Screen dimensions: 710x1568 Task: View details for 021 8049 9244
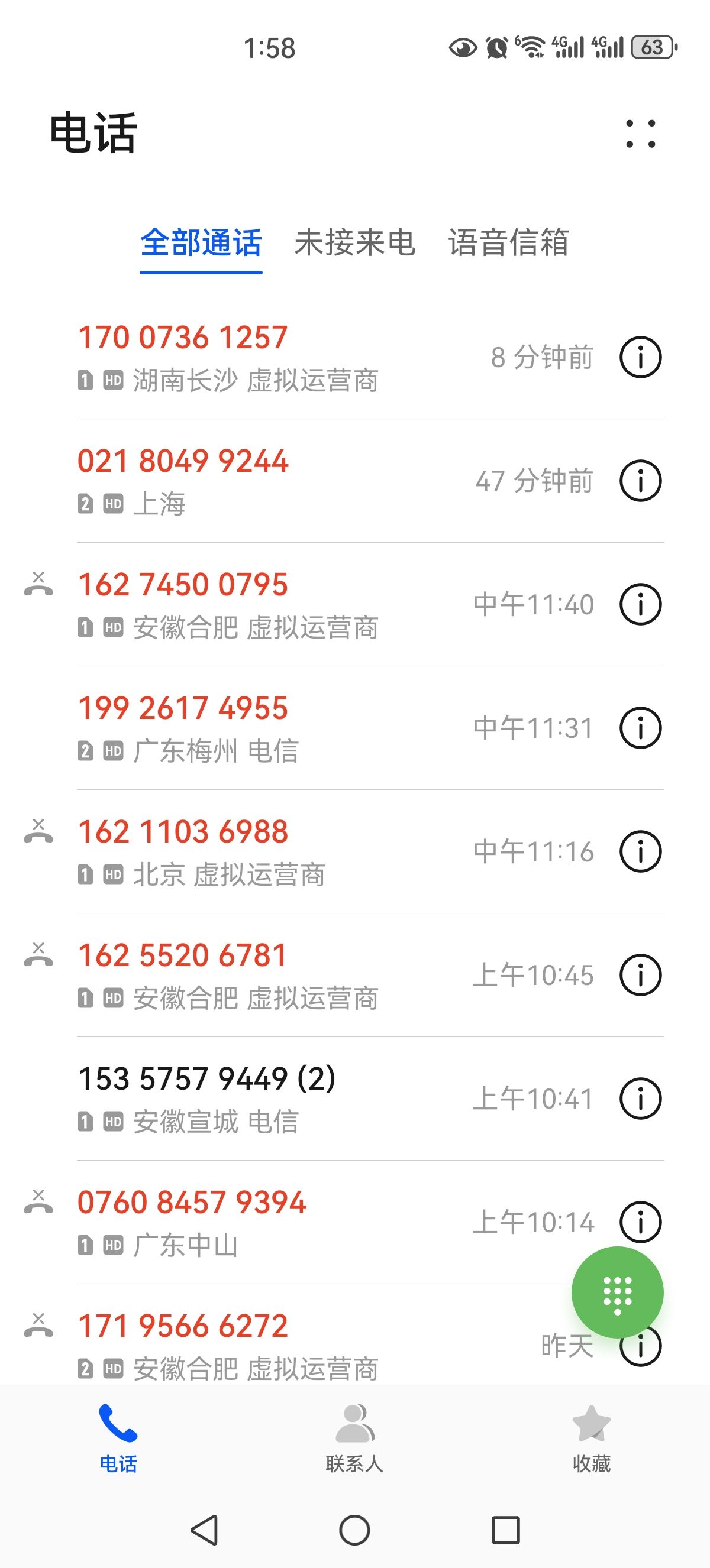[641, 481]
